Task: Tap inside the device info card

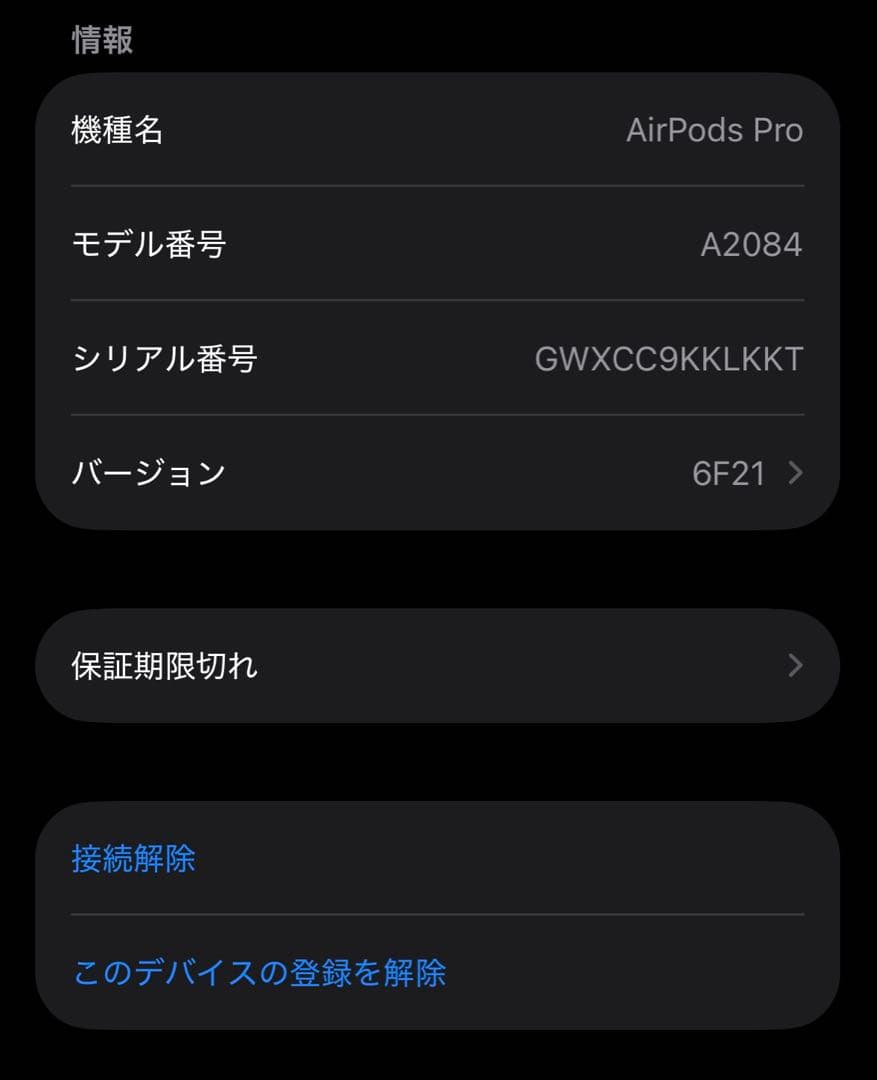Action: (438, 300)
